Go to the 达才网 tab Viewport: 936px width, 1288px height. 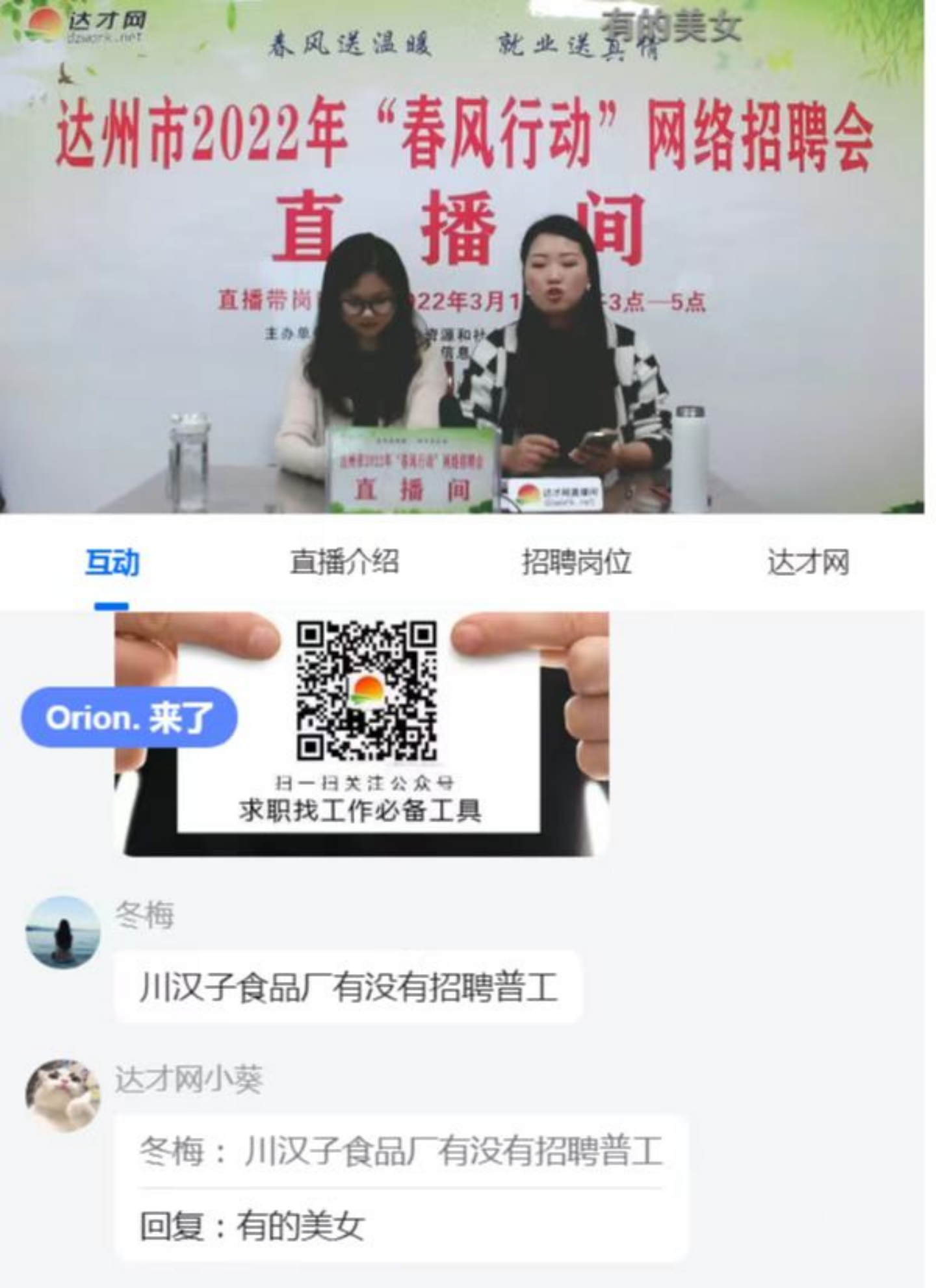808,562
